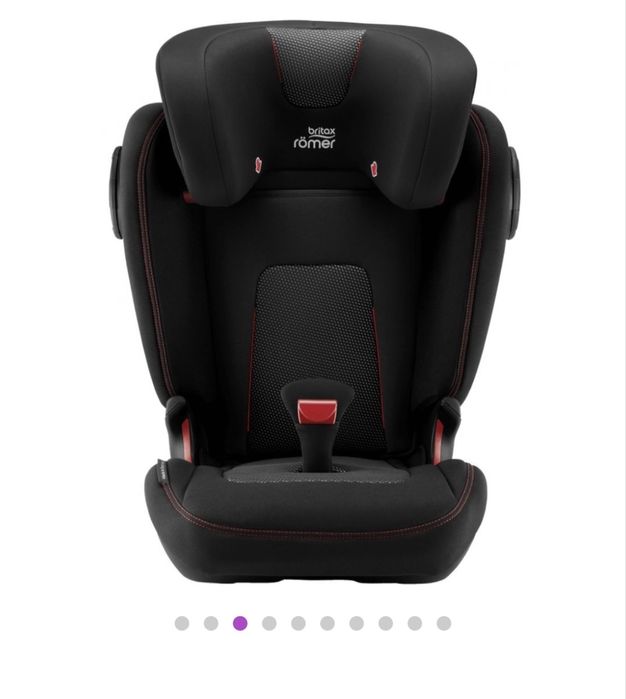Open the Britax Römer car seat photo

click(313, 300)
